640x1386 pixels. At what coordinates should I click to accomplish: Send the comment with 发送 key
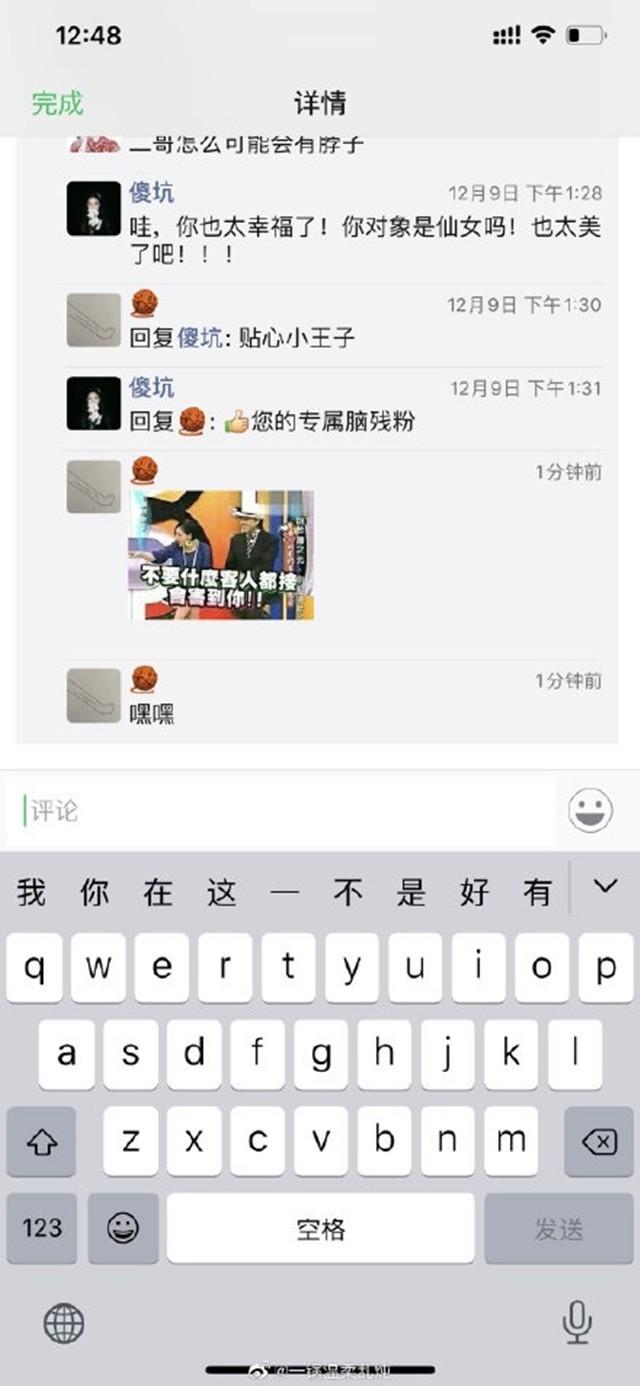558,1228
